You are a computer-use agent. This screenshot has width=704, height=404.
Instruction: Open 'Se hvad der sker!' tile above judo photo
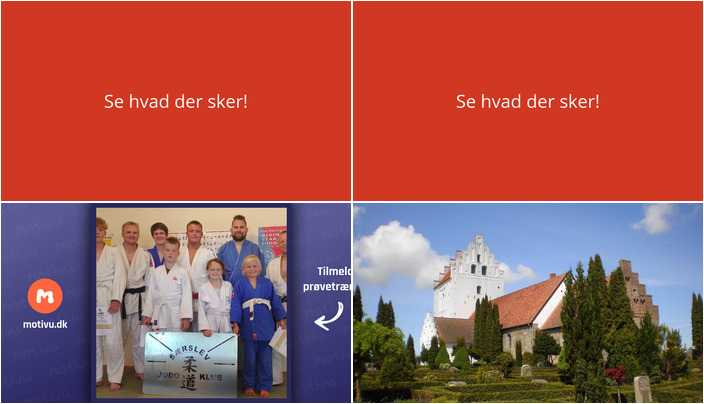[176, 101]
